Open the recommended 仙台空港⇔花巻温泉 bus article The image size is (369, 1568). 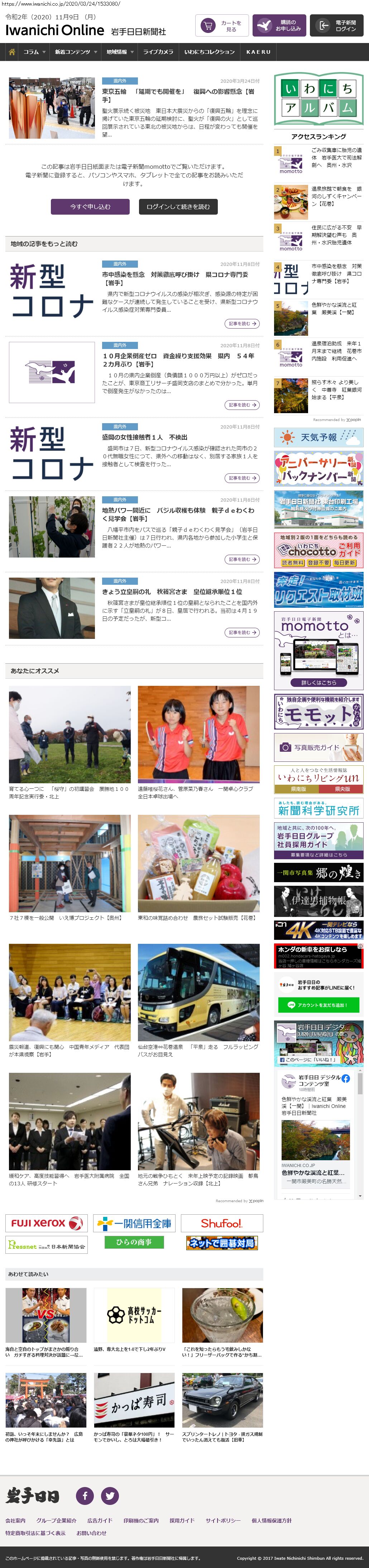(x=198, y=1050)
